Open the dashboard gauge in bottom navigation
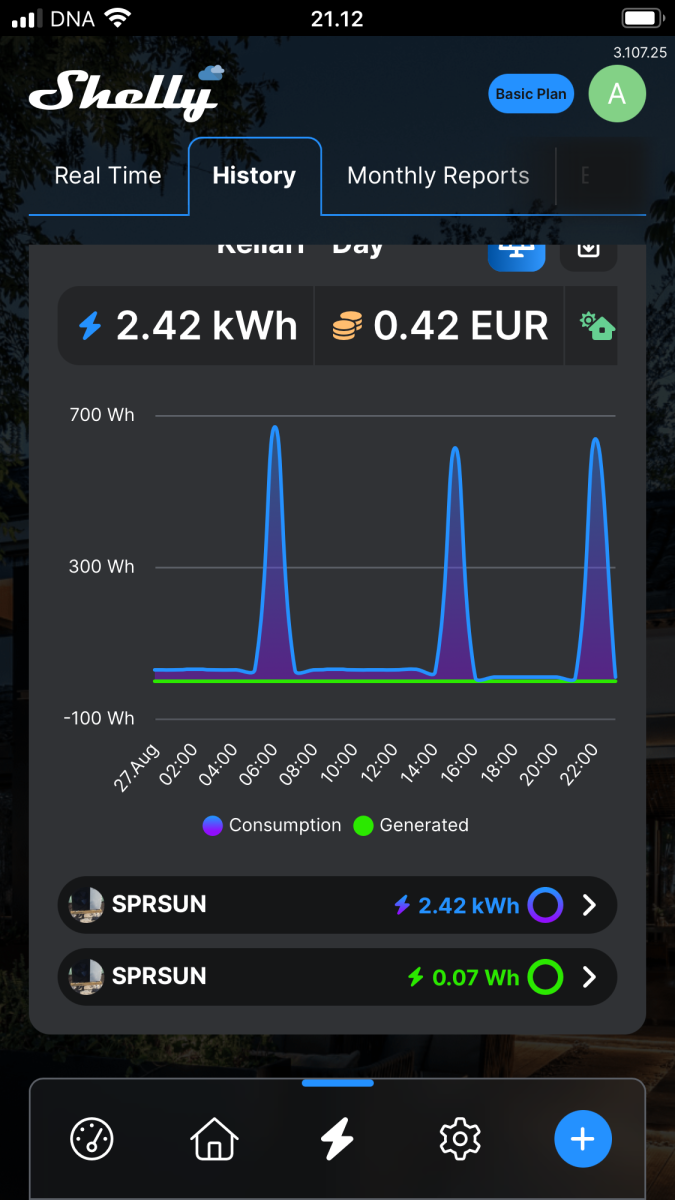The image size is (675, 1200). [92, 1139]
